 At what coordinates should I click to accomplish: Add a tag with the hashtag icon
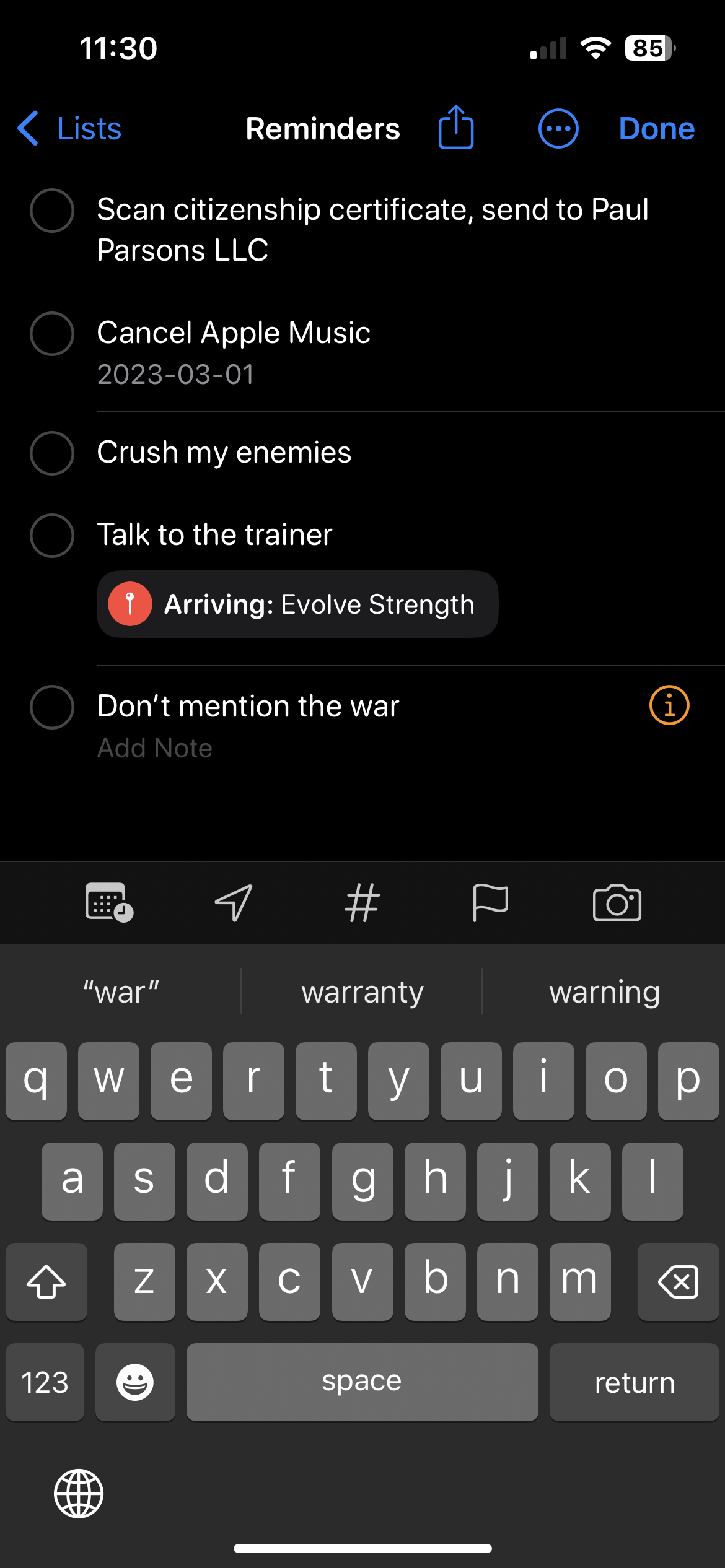pos(362,903)
